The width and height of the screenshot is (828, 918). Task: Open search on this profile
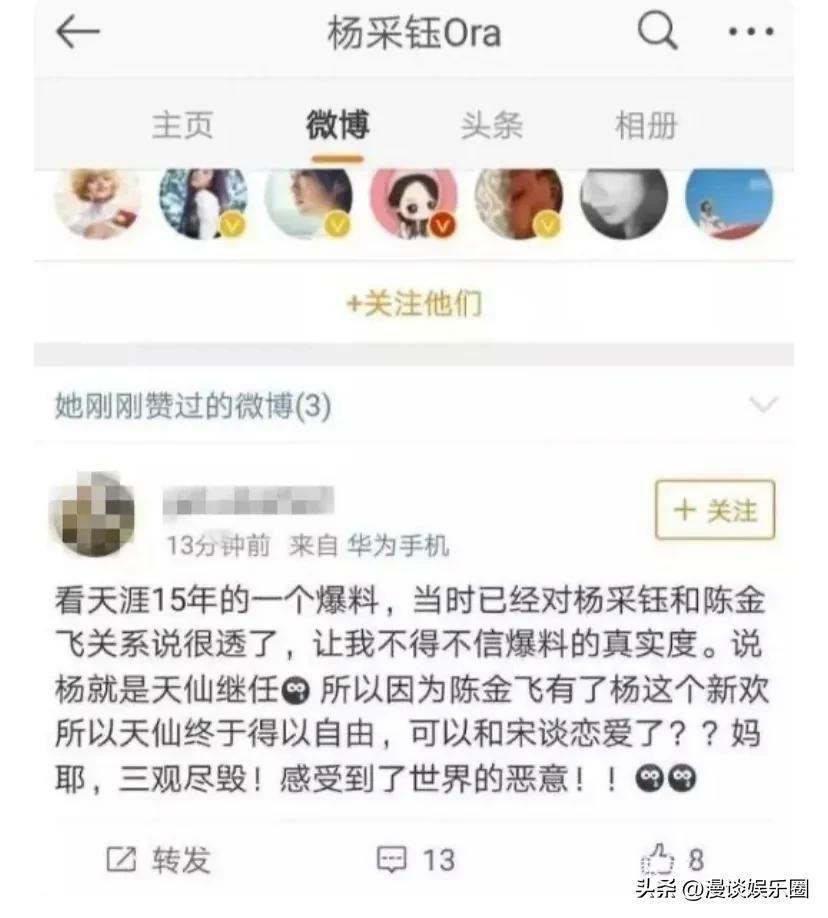click(657, 33)
